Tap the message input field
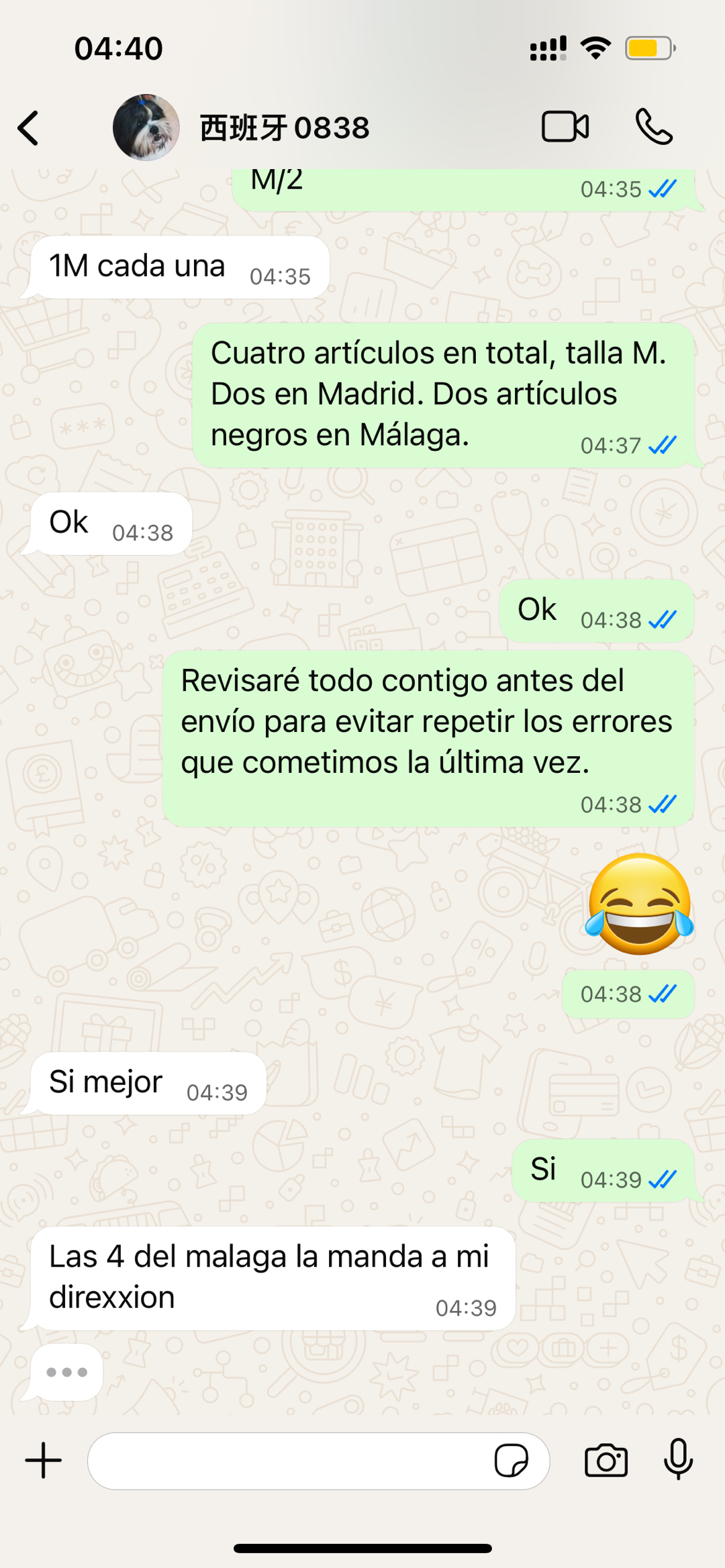Screen dimensions: 725x1568 (x=289, y=1461)
